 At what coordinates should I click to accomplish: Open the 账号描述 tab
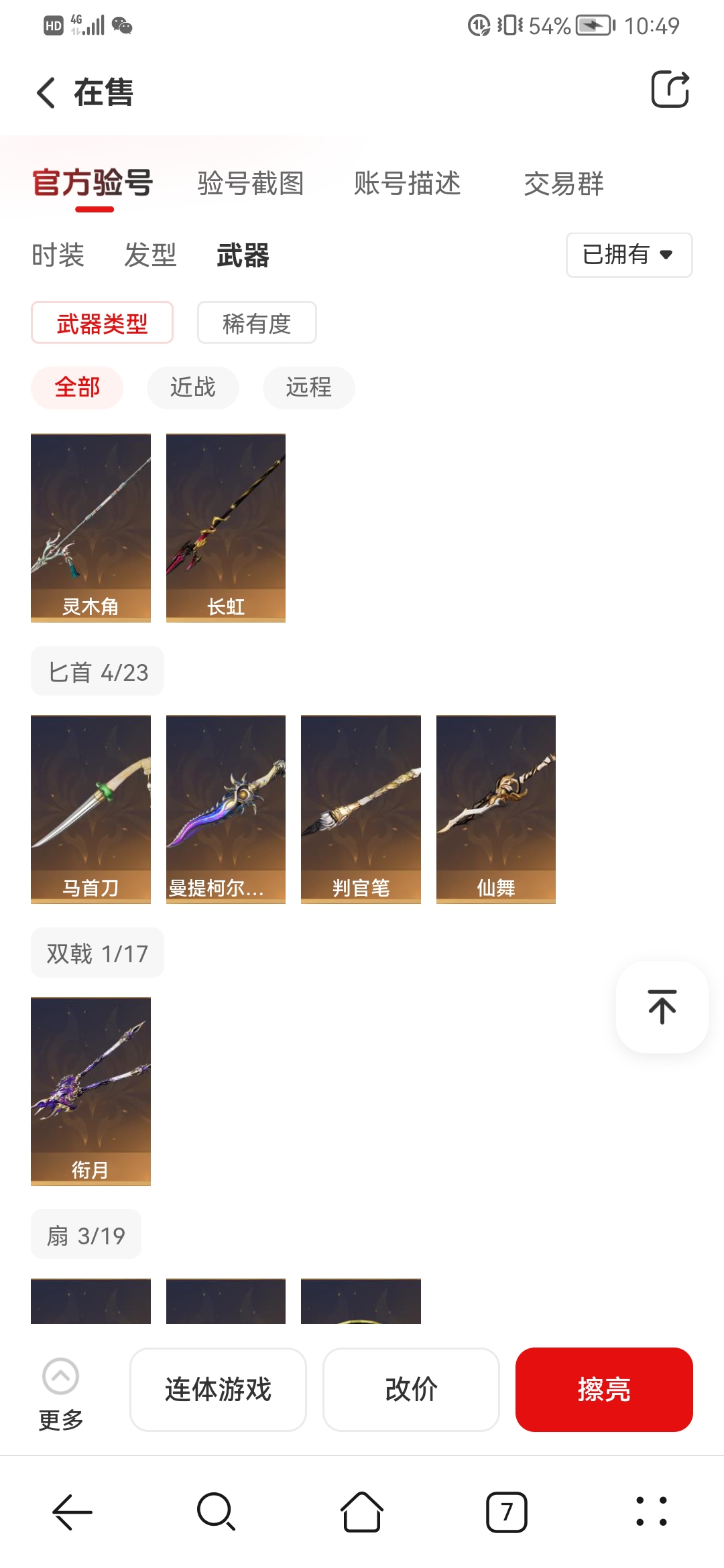(x=407, y=184)
